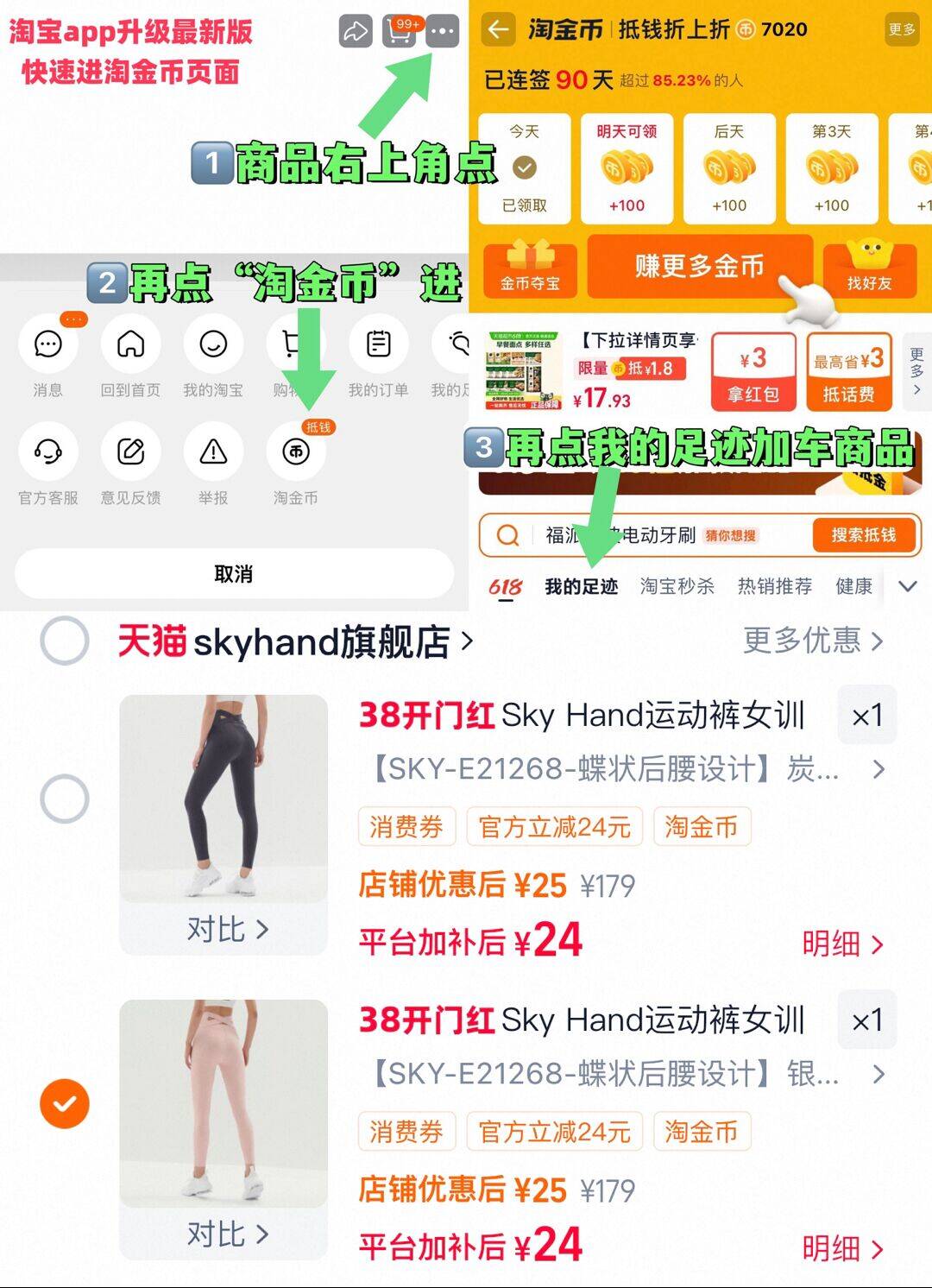Viewport: 932px width, 1288px height.
Task: Expand the SKY-E21268 item details arrow
Action: [x=879, y=768]
